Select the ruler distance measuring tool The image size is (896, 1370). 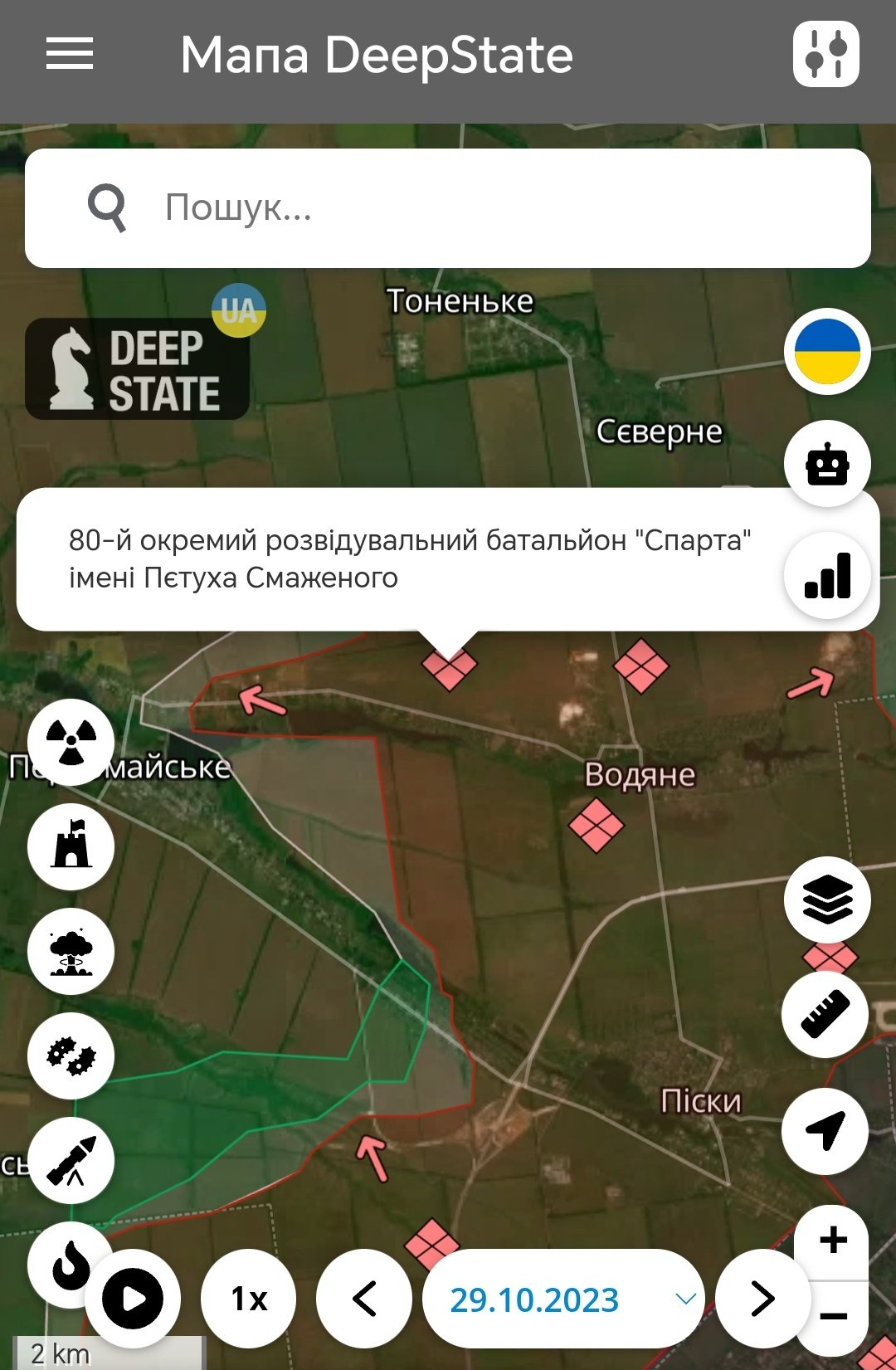pyautogui.click(x=825, y=1014)
